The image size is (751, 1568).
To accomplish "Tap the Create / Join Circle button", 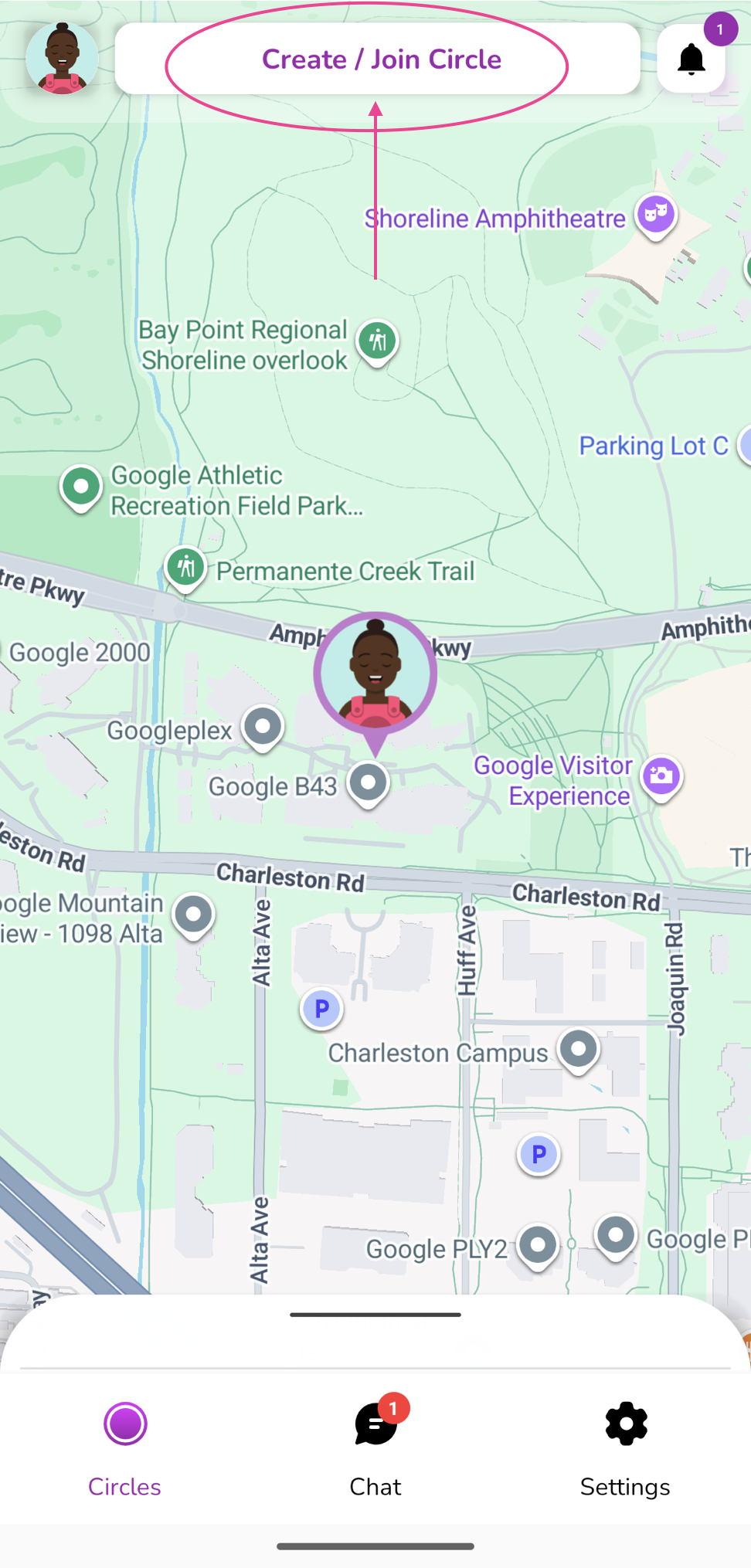I will 377,59.
